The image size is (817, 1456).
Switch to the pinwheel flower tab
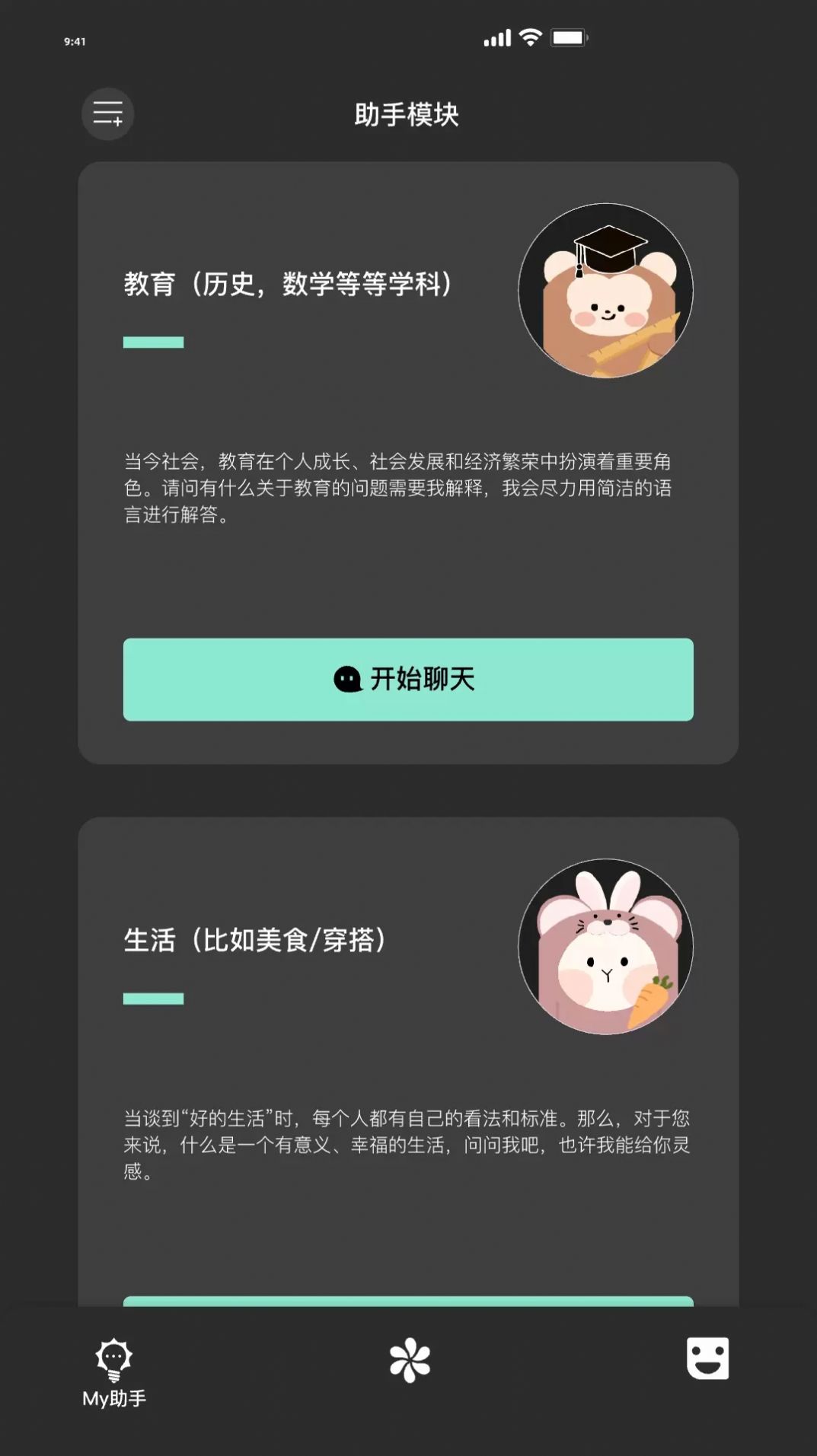pos(410,1360)
